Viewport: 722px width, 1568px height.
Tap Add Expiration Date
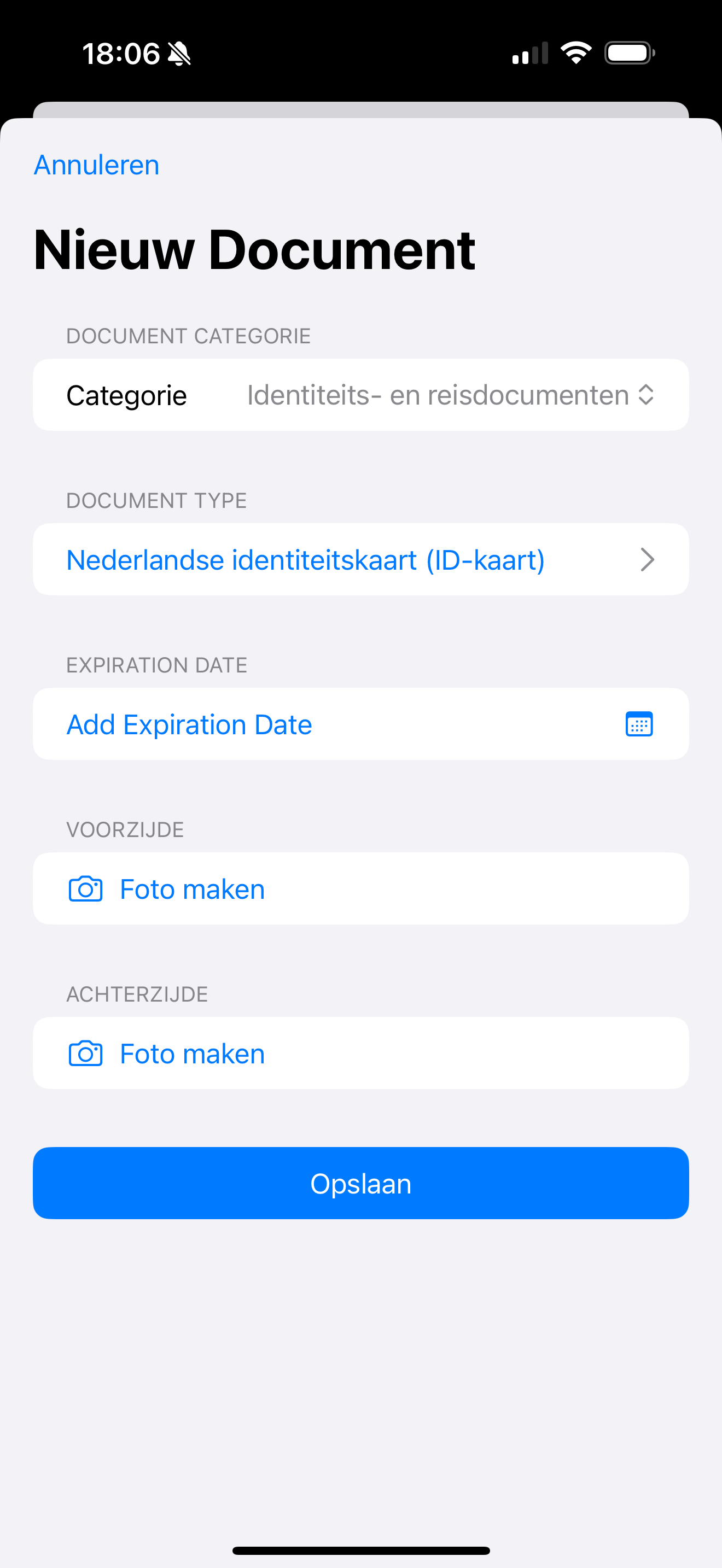[x=189, y=724]
